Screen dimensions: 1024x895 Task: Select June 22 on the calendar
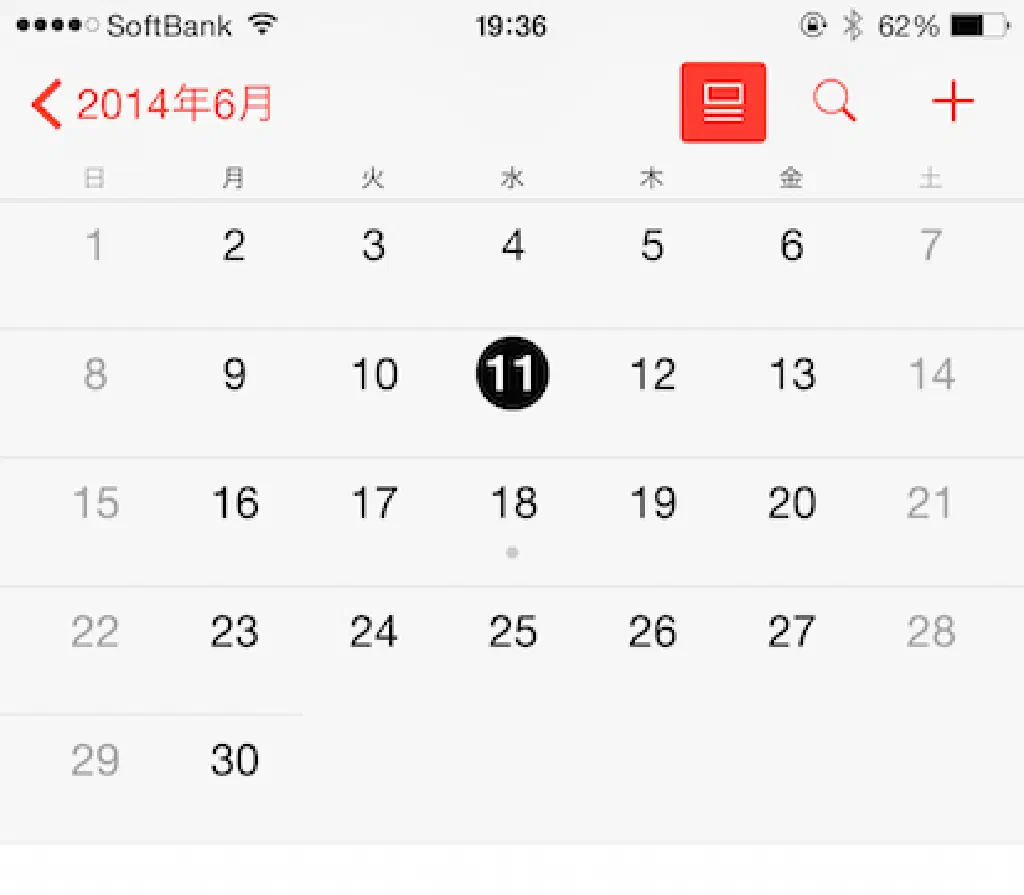point(95,632)
